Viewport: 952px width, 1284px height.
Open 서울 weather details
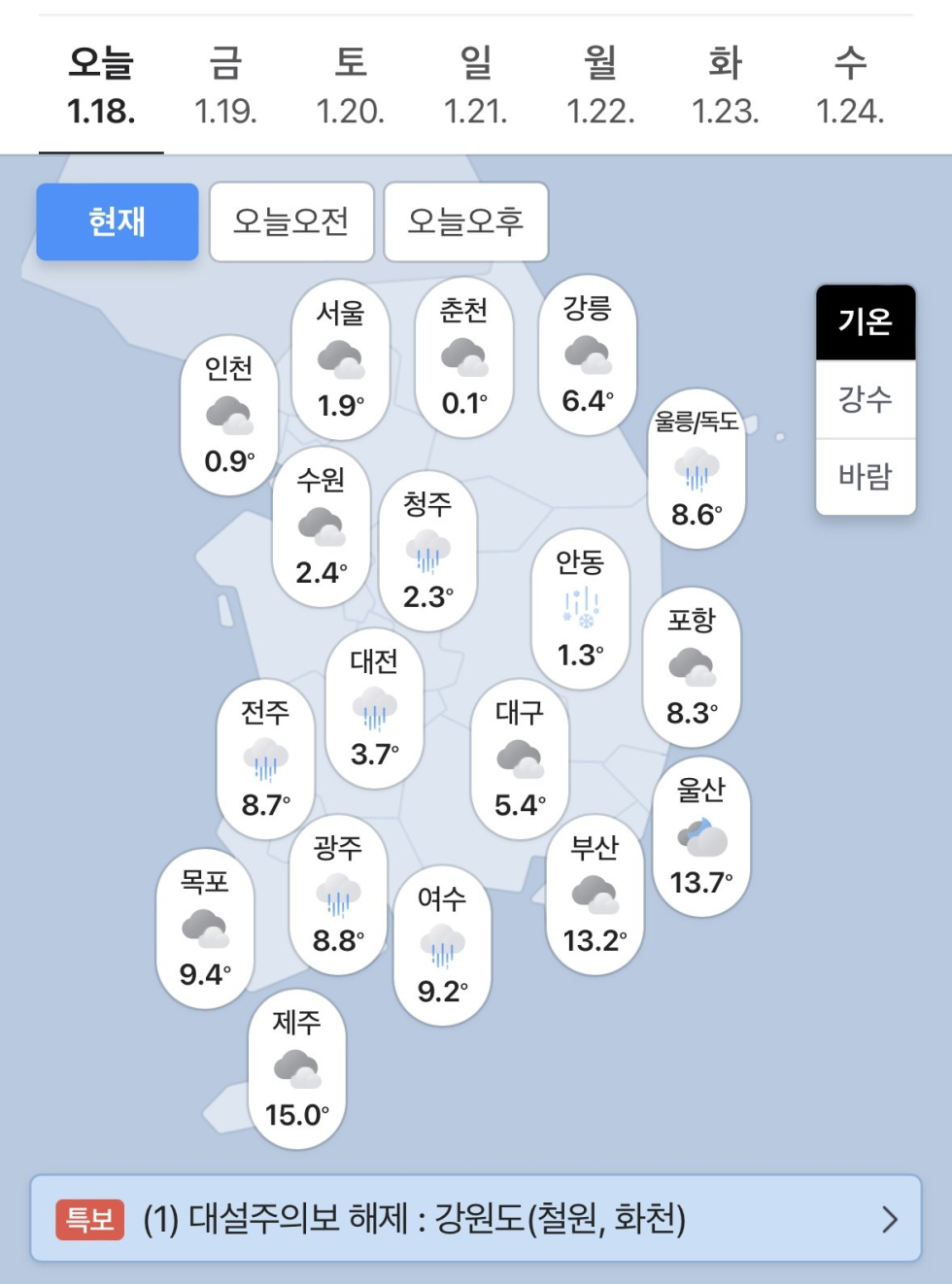point(340,360)
